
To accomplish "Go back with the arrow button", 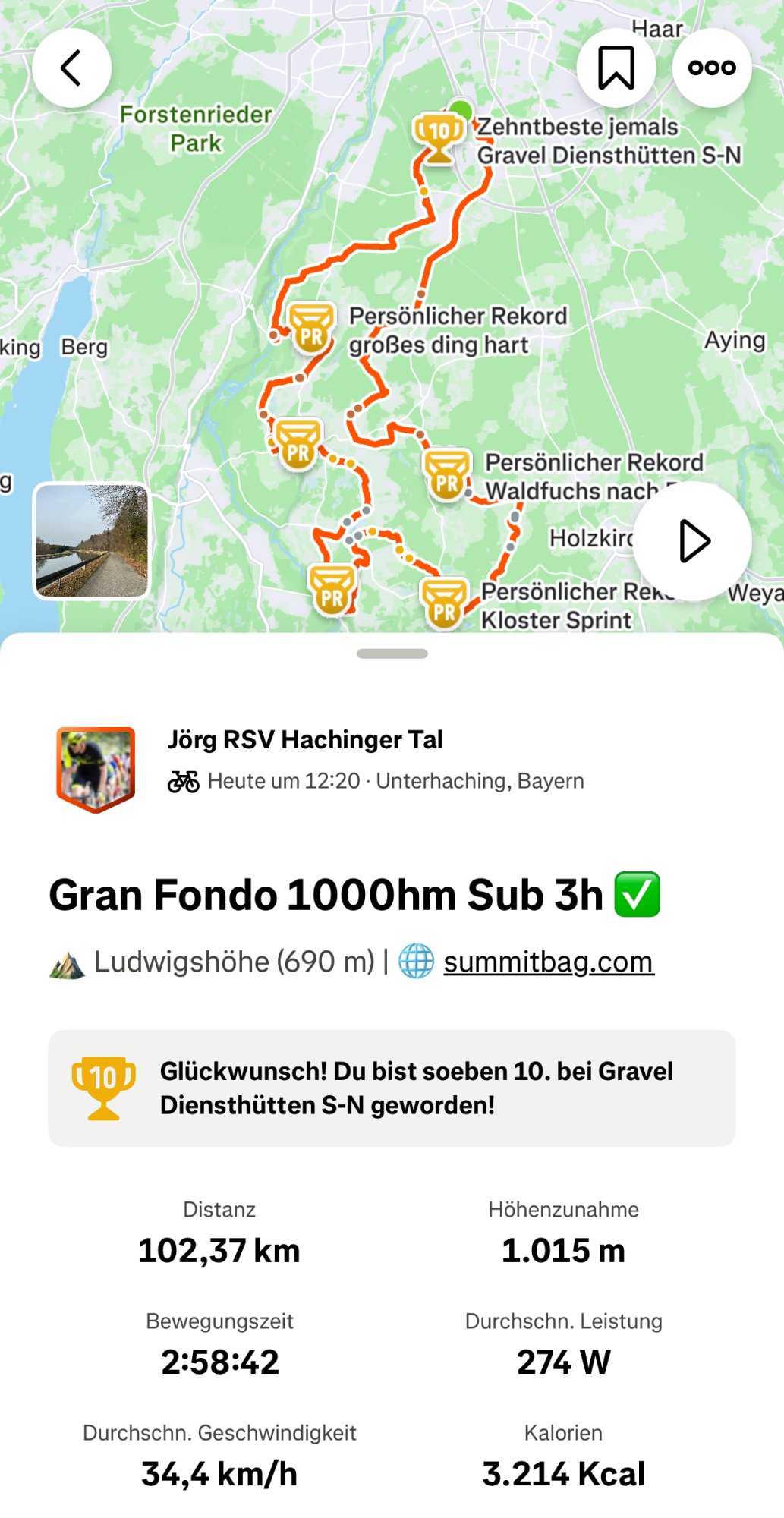I will tap(71, 68).
